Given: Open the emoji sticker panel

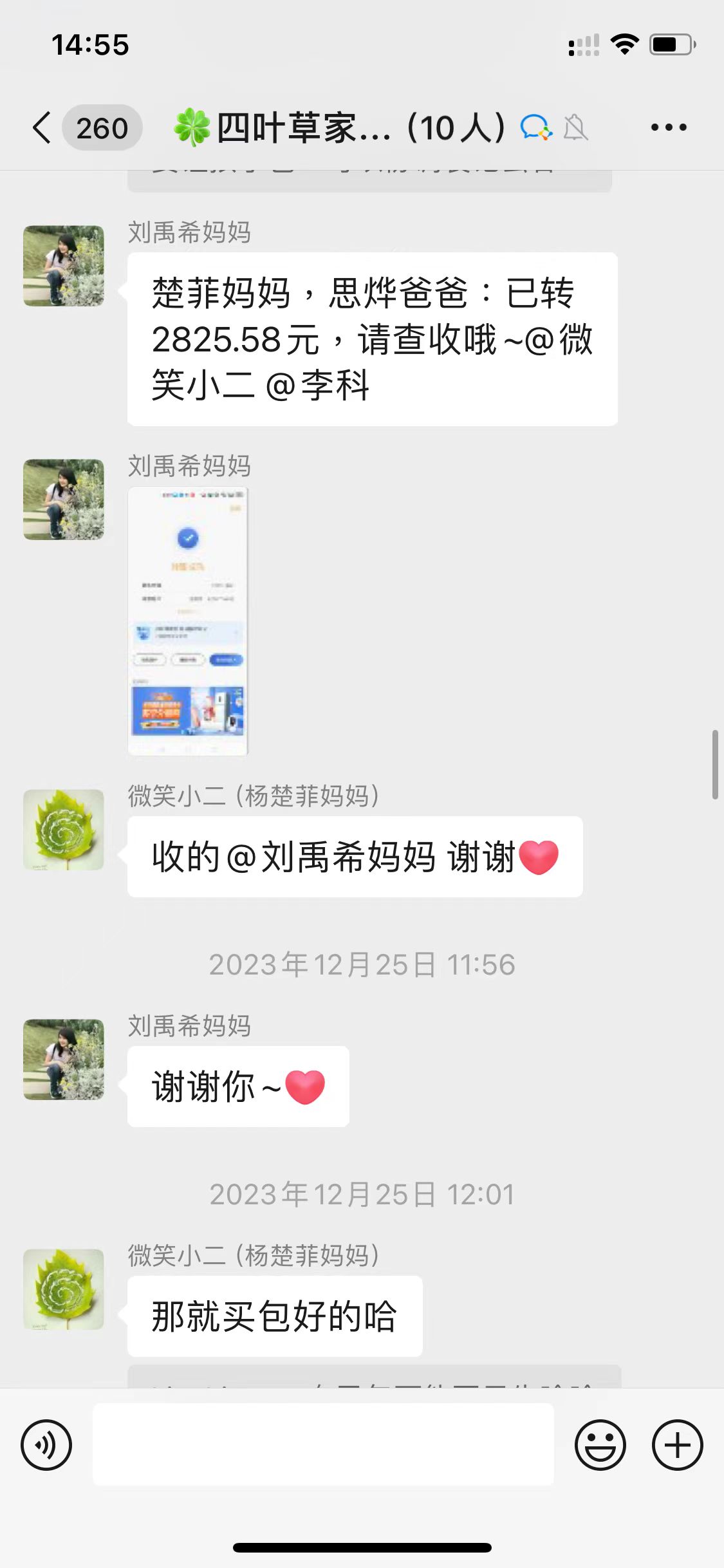Looking at the screenshot, I should tap(600, 1444).
